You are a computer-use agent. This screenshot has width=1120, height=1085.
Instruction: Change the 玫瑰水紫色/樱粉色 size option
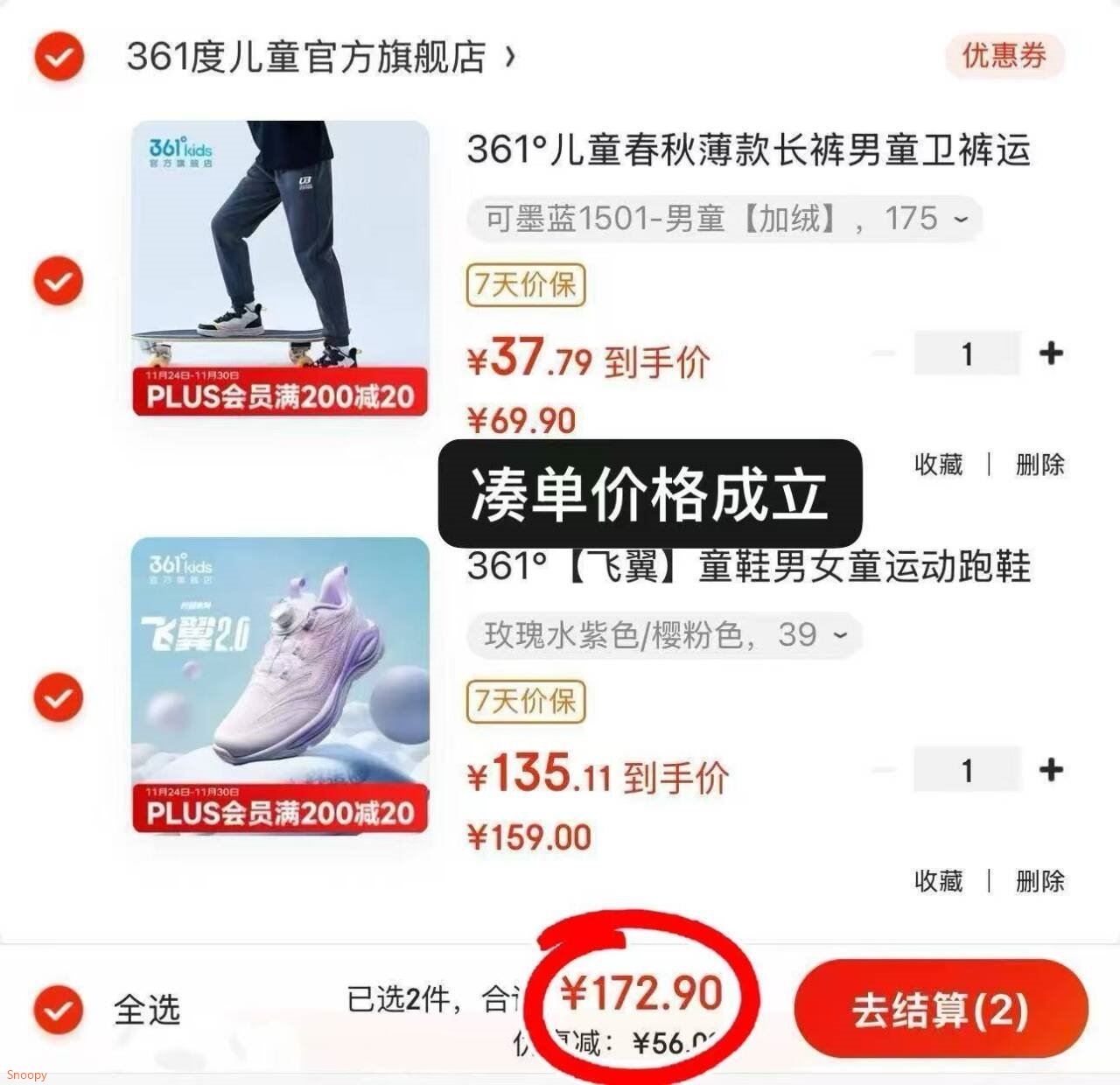pyautogui.click(x=665, y=634)
